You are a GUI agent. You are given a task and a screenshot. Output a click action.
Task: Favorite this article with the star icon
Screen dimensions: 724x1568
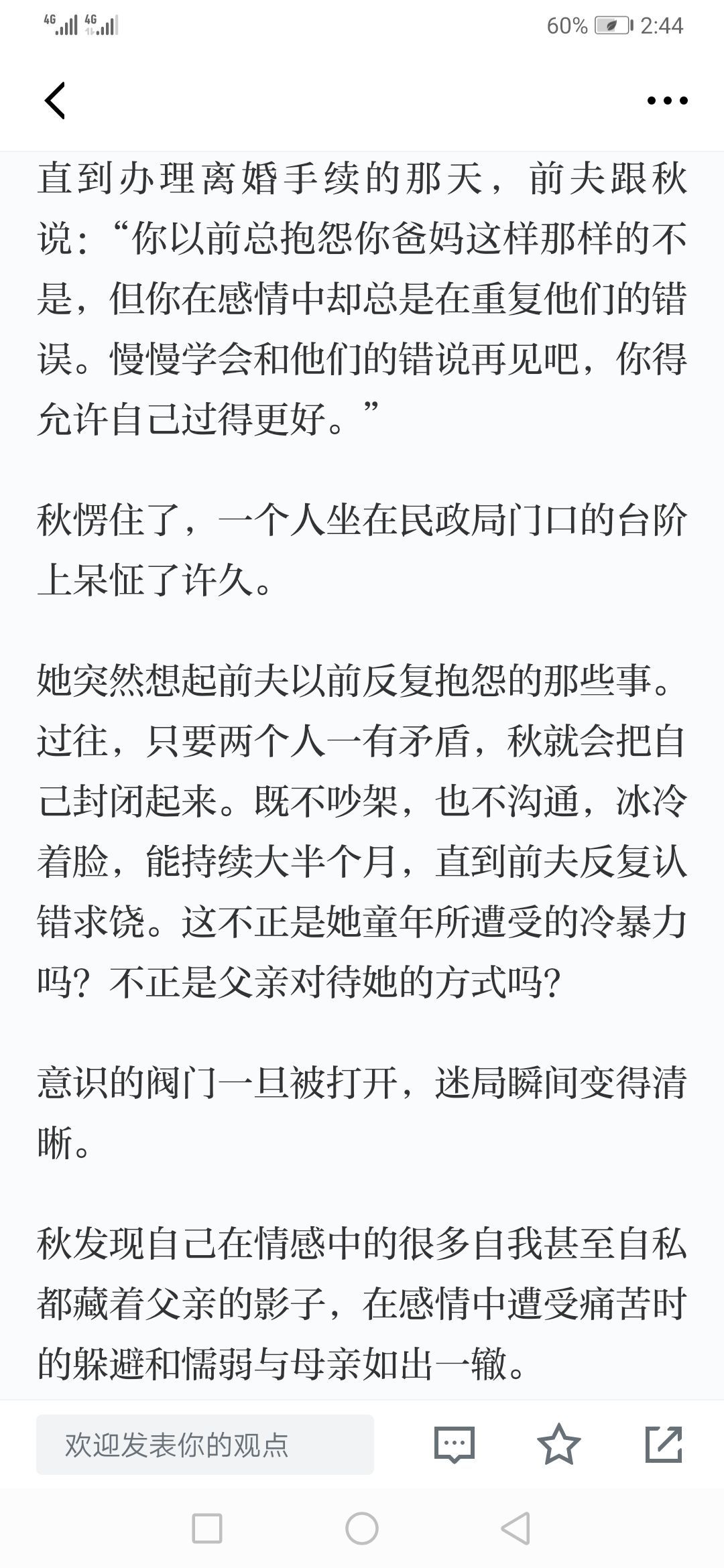(x=559, y=1443)
